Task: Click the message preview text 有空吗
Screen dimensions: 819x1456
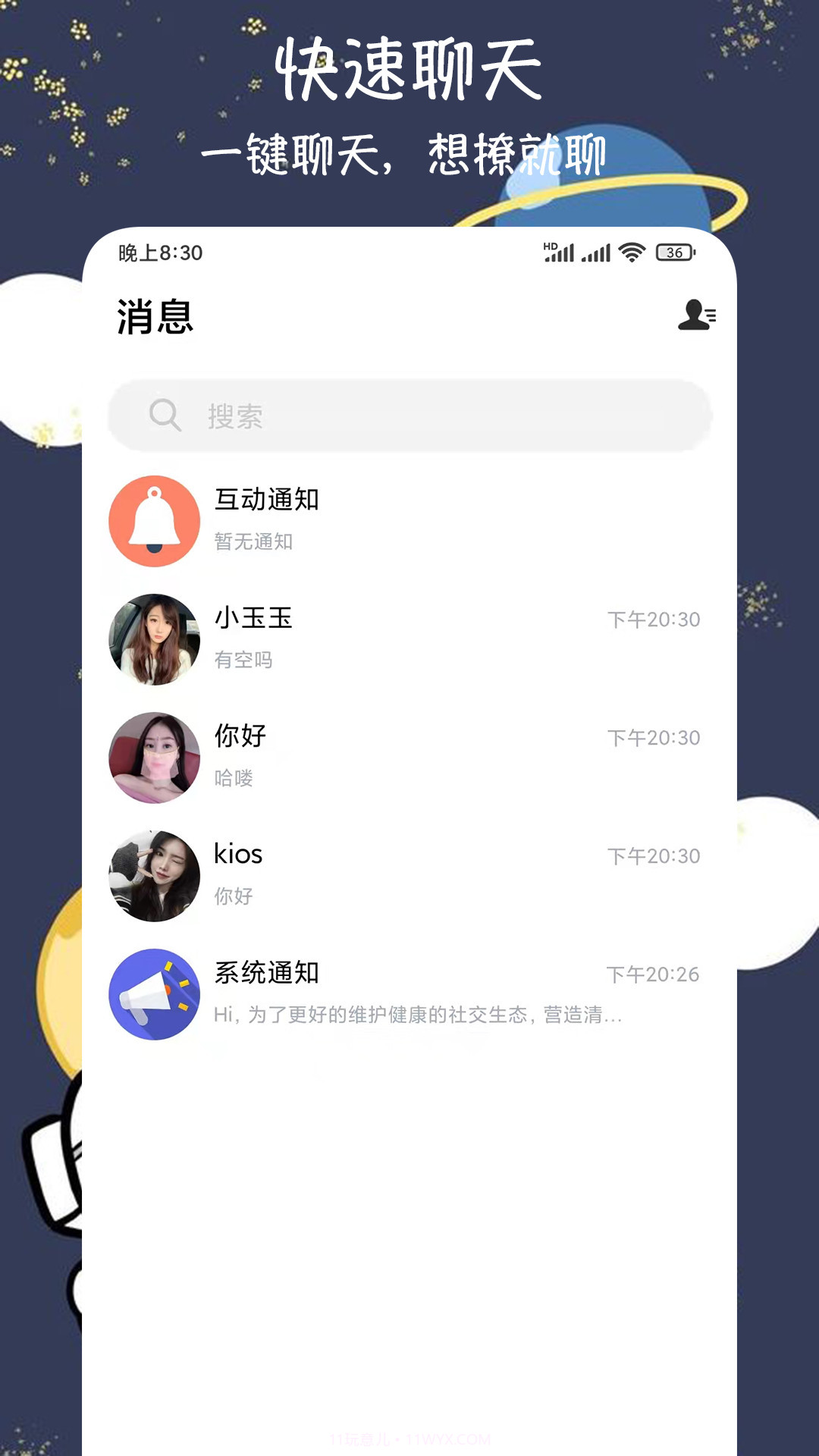Action: (244, 661)
